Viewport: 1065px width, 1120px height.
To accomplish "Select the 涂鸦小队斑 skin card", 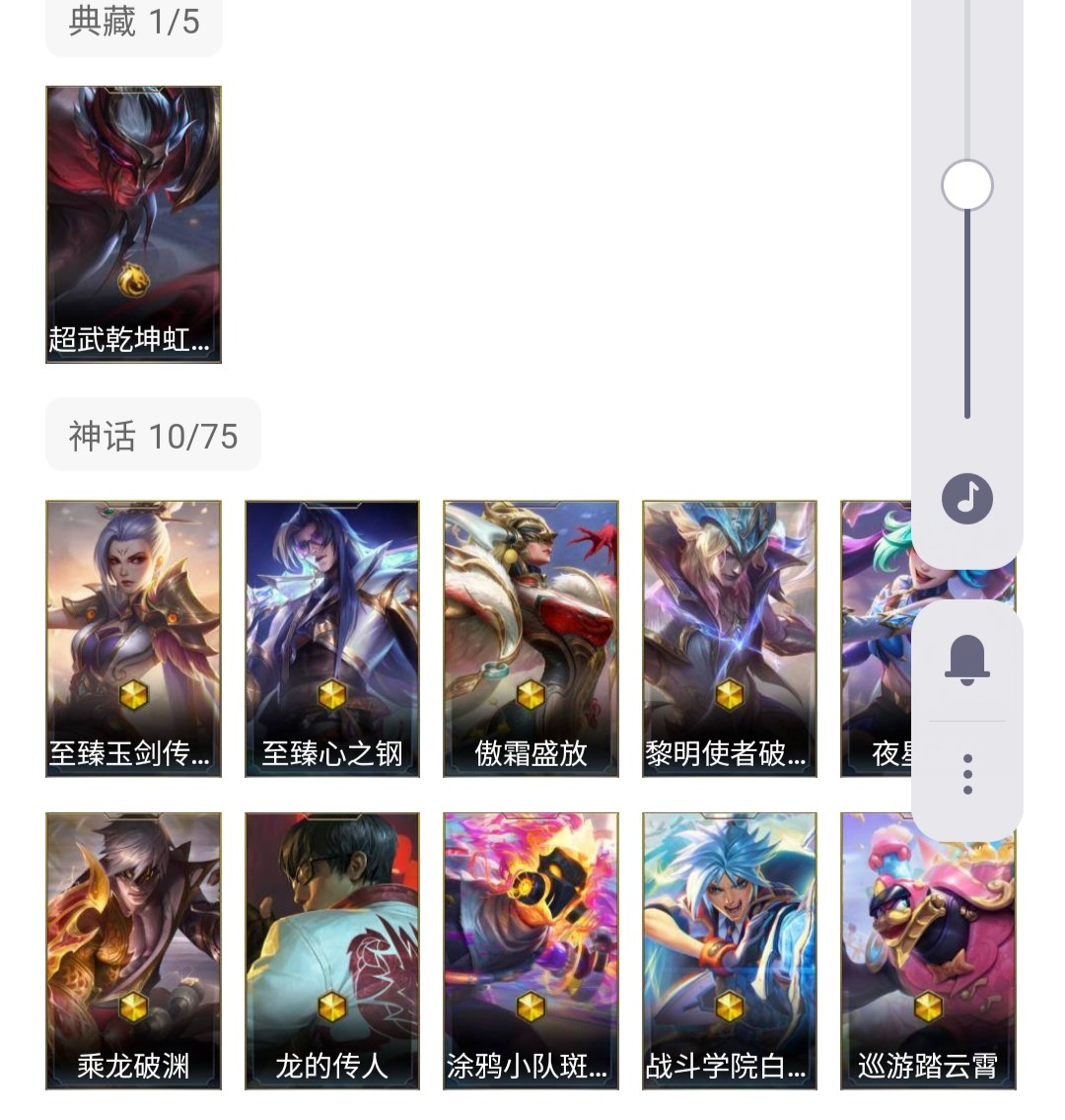I will click(x=531, y=950).
